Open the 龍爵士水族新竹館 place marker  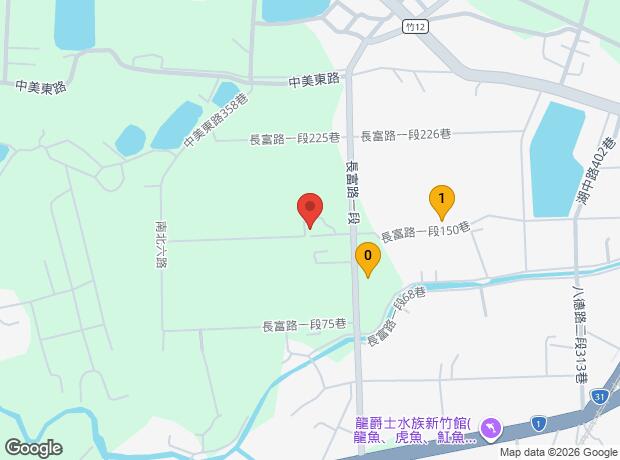(x=491, y=429)
